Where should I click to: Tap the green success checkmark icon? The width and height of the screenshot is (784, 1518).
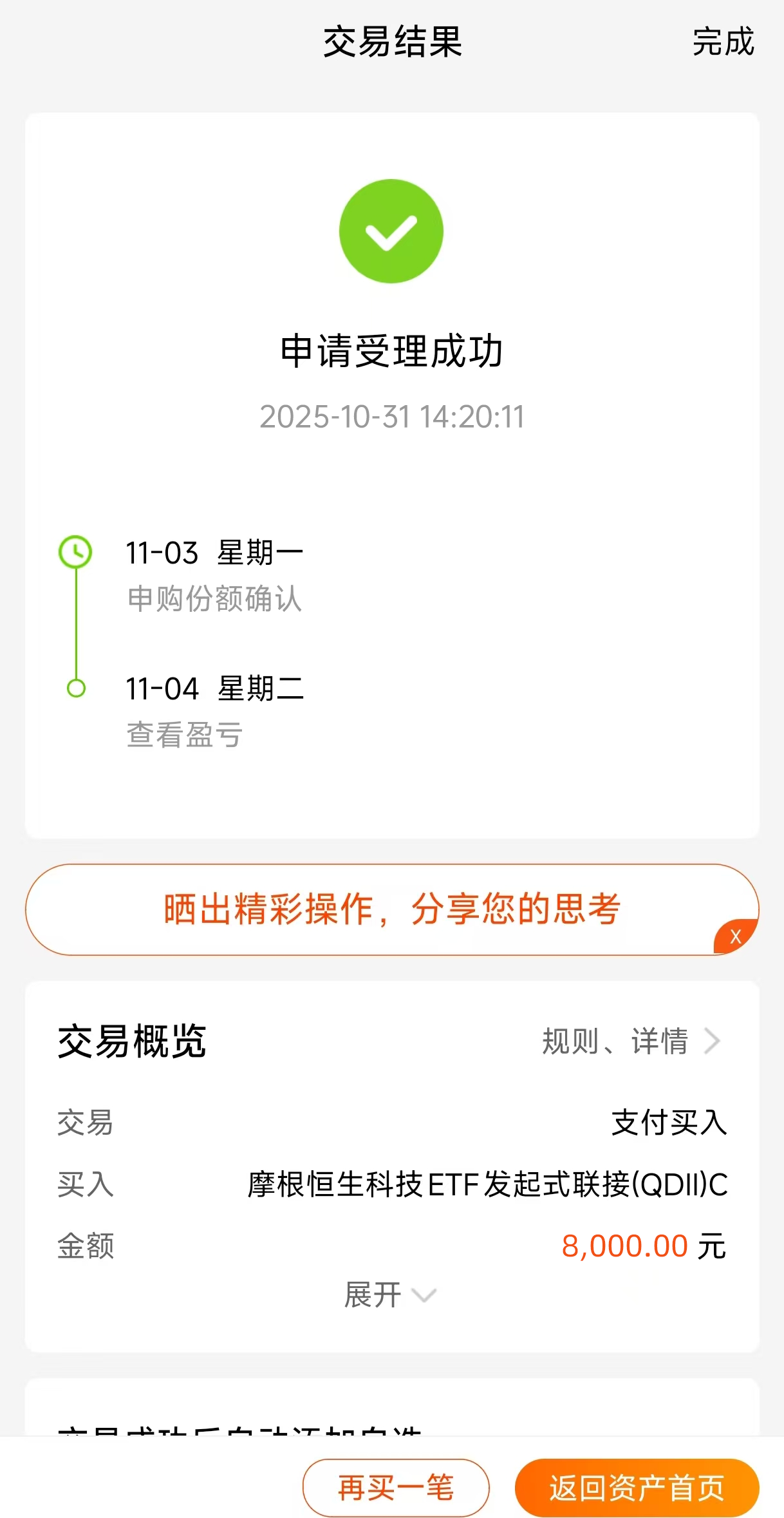tap(391, 232)
